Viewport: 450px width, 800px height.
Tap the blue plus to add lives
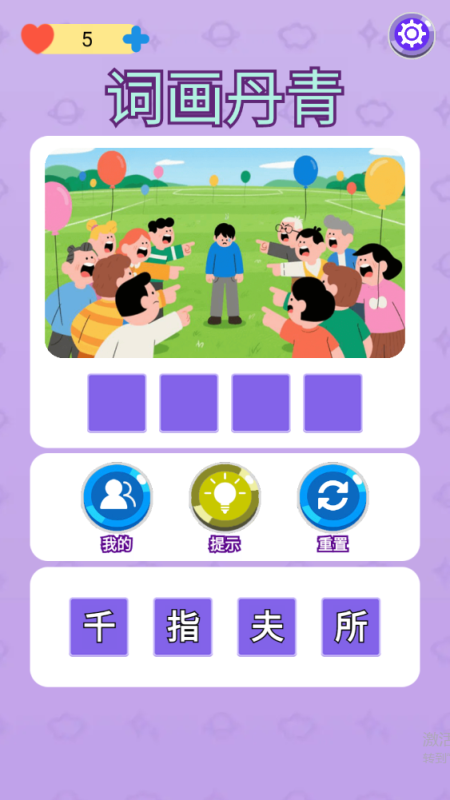coord(136,39)
